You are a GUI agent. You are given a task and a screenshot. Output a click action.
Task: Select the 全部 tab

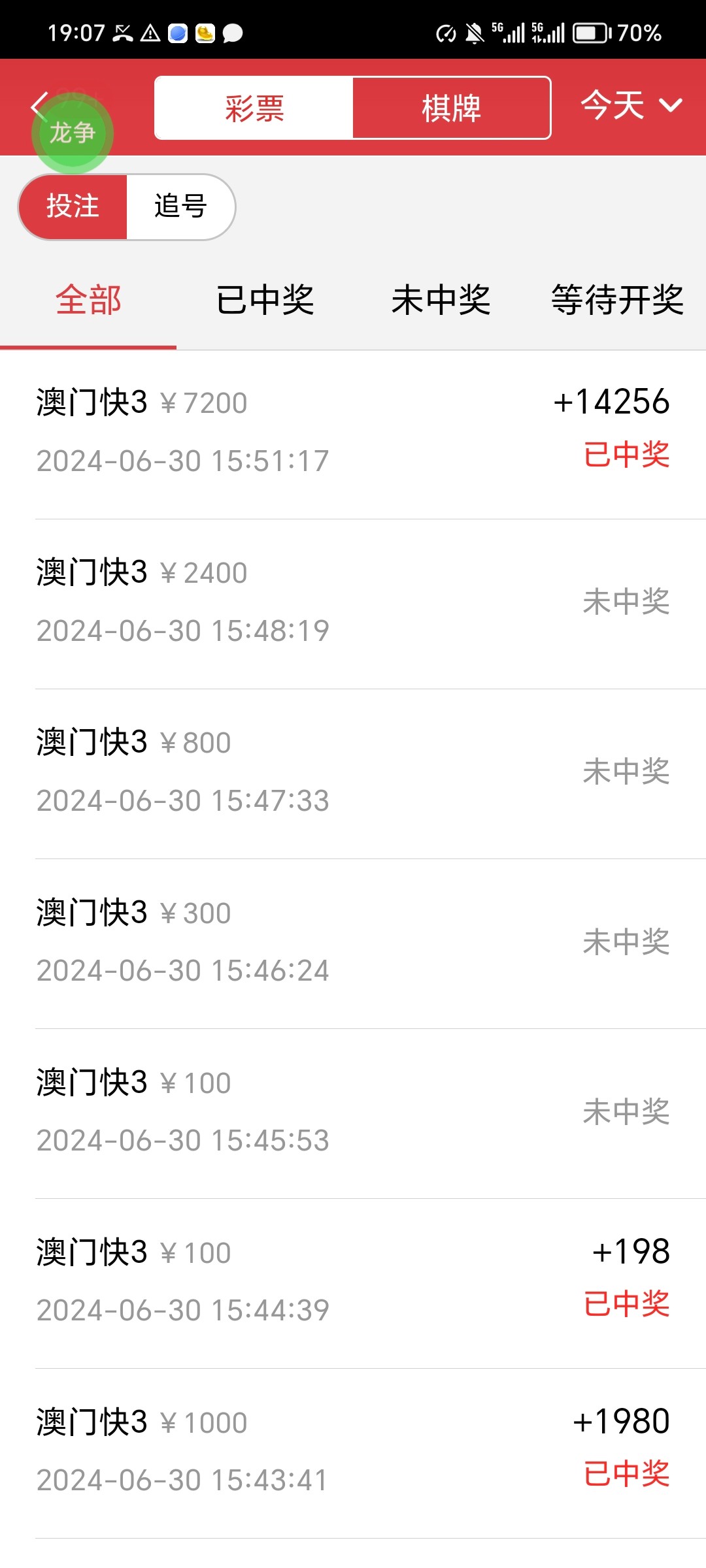89,299
